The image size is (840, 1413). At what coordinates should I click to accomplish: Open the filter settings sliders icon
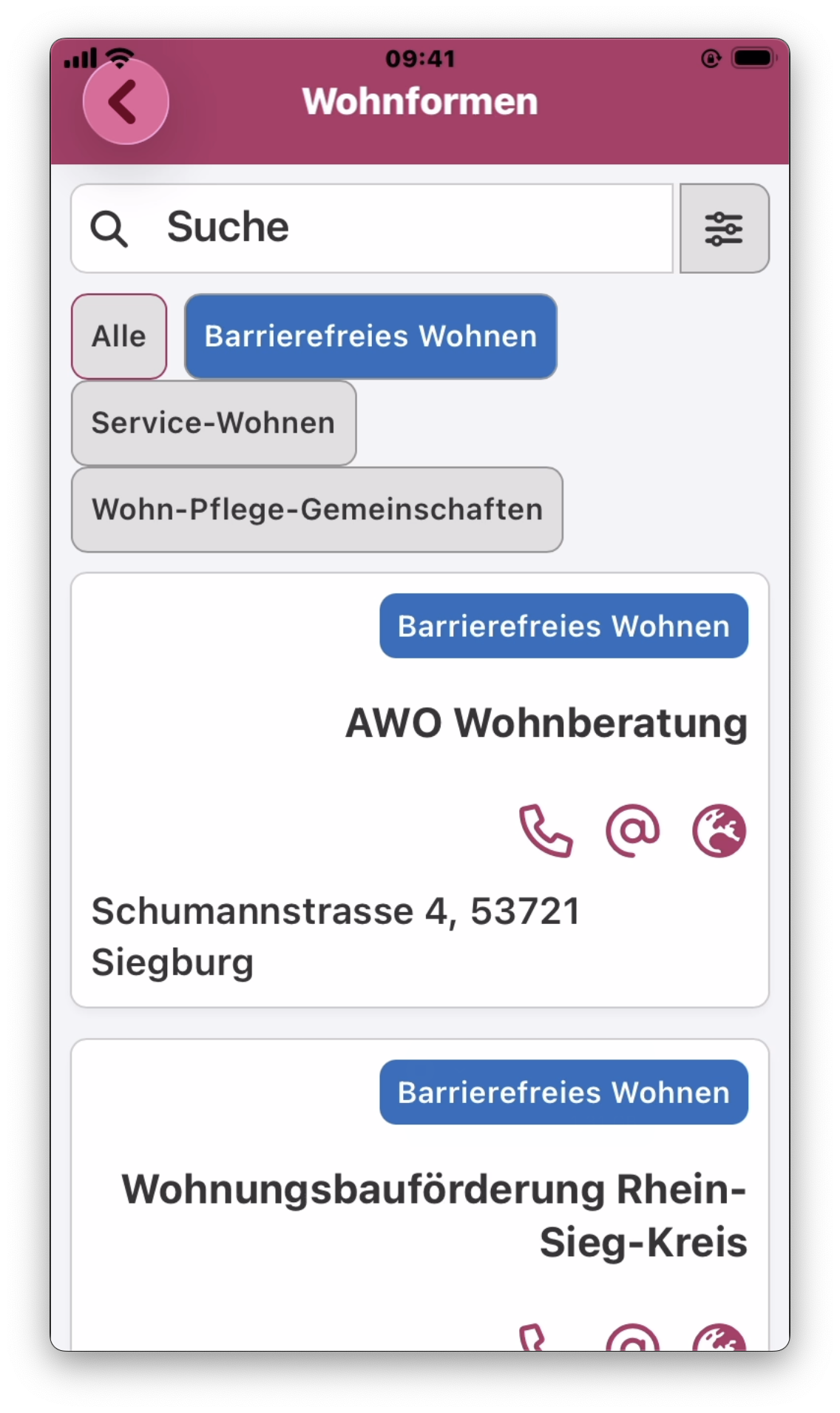(x=724, y=229)
